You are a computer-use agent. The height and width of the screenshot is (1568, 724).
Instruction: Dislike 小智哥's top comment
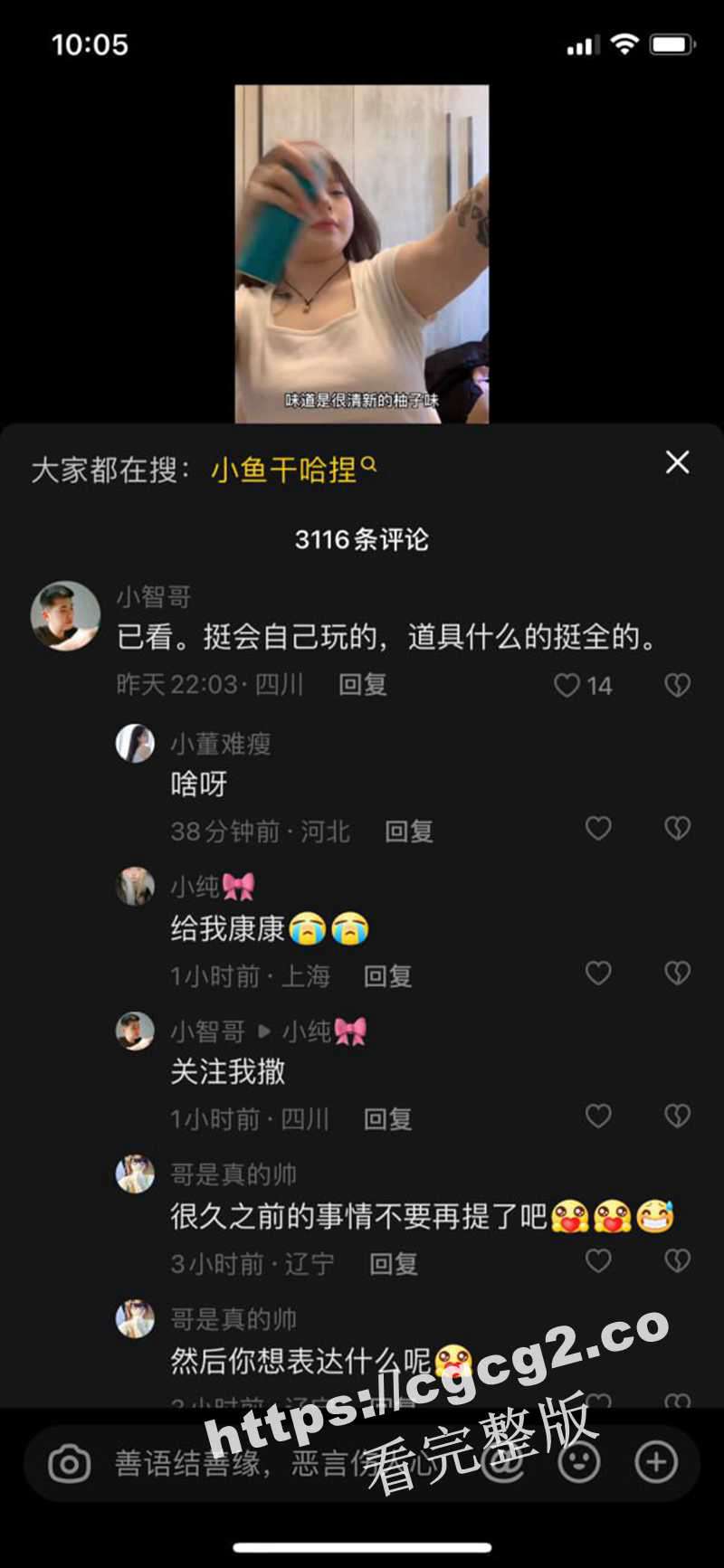click(677, 686)
